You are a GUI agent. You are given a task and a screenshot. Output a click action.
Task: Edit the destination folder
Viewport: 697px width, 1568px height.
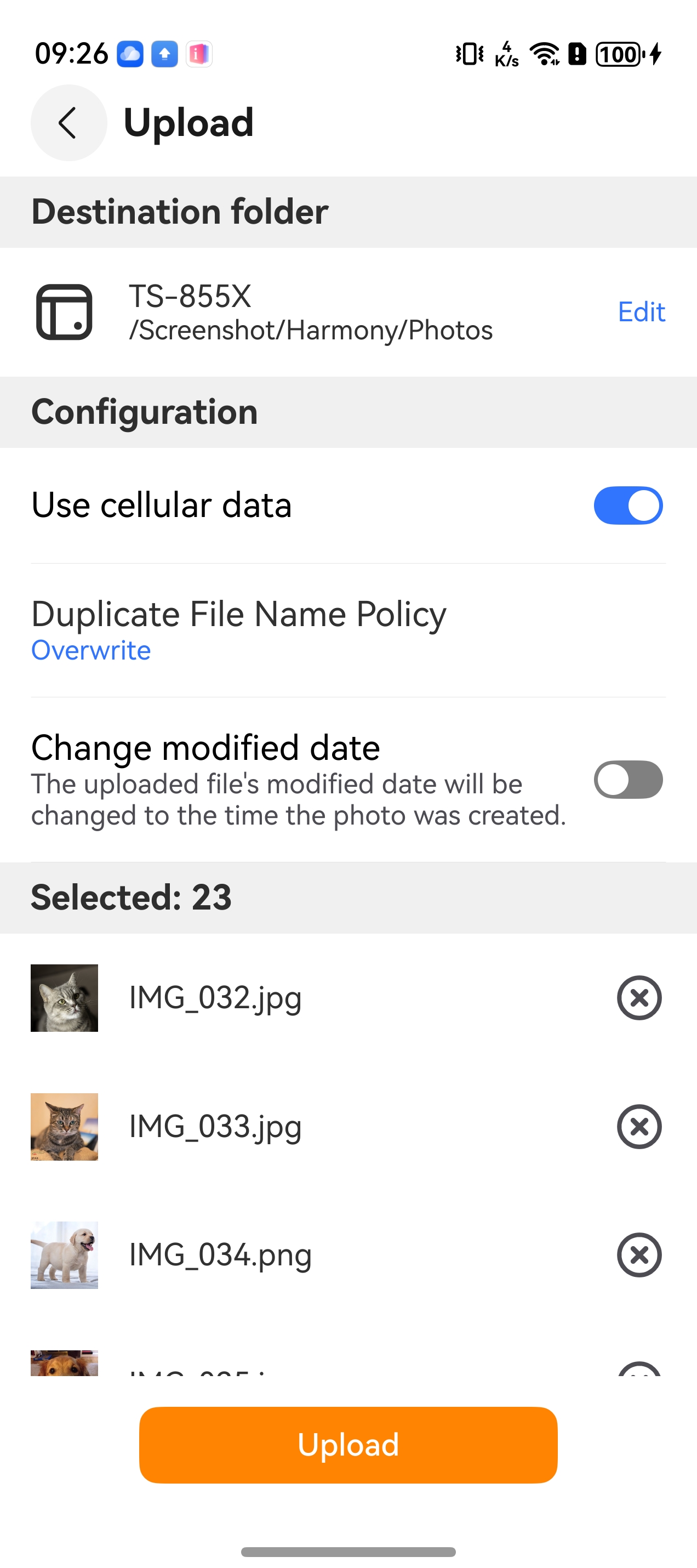[641, 311]
